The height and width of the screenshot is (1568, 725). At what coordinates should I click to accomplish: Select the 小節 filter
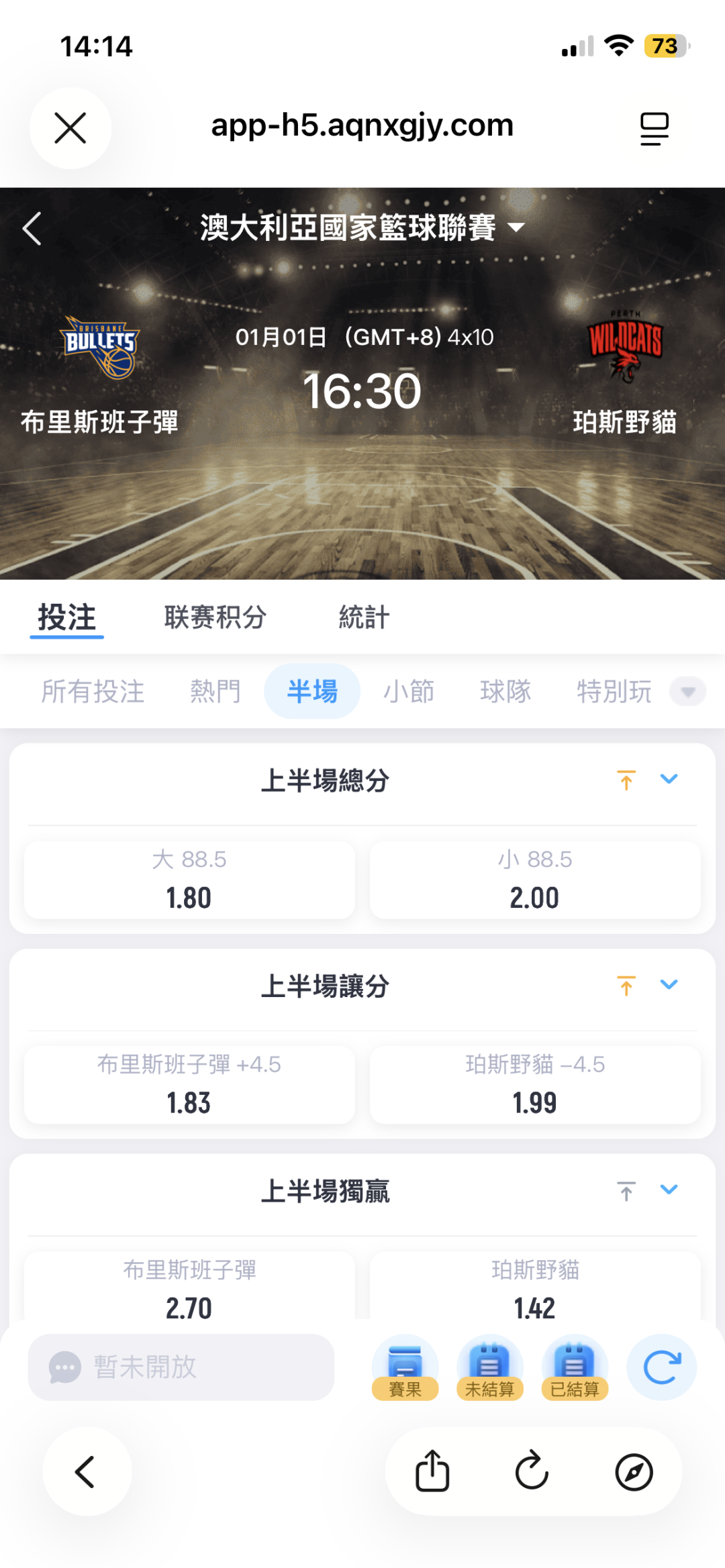408,691
